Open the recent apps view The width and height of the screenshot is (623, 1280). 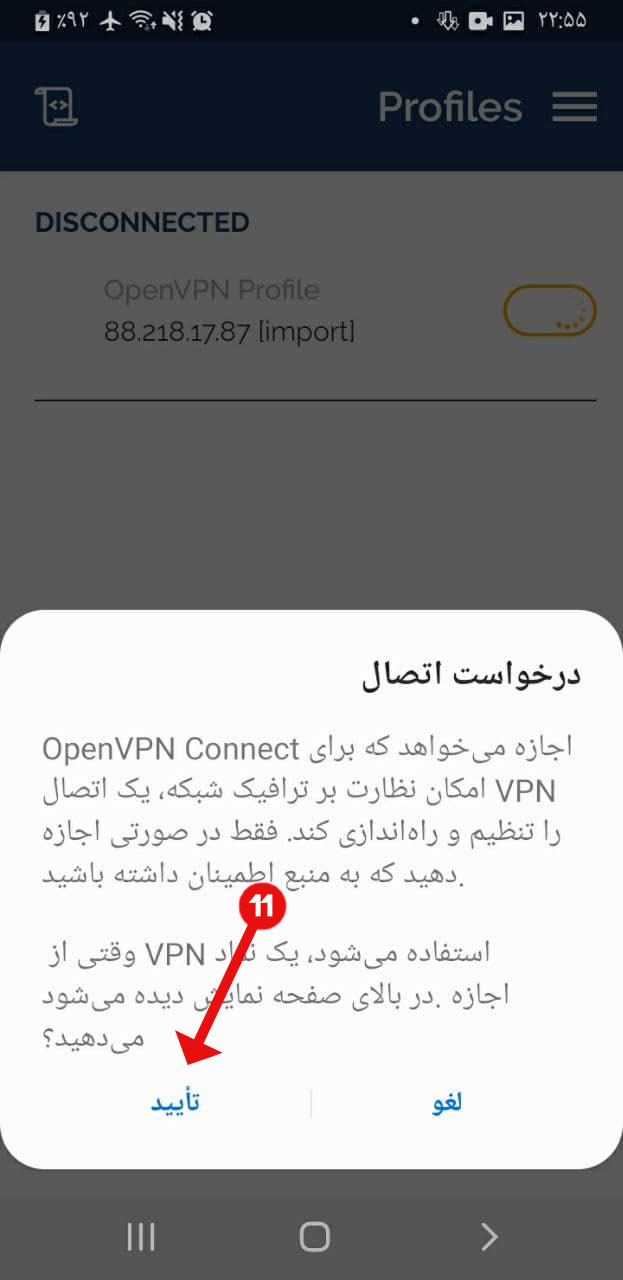(140, 1237)
